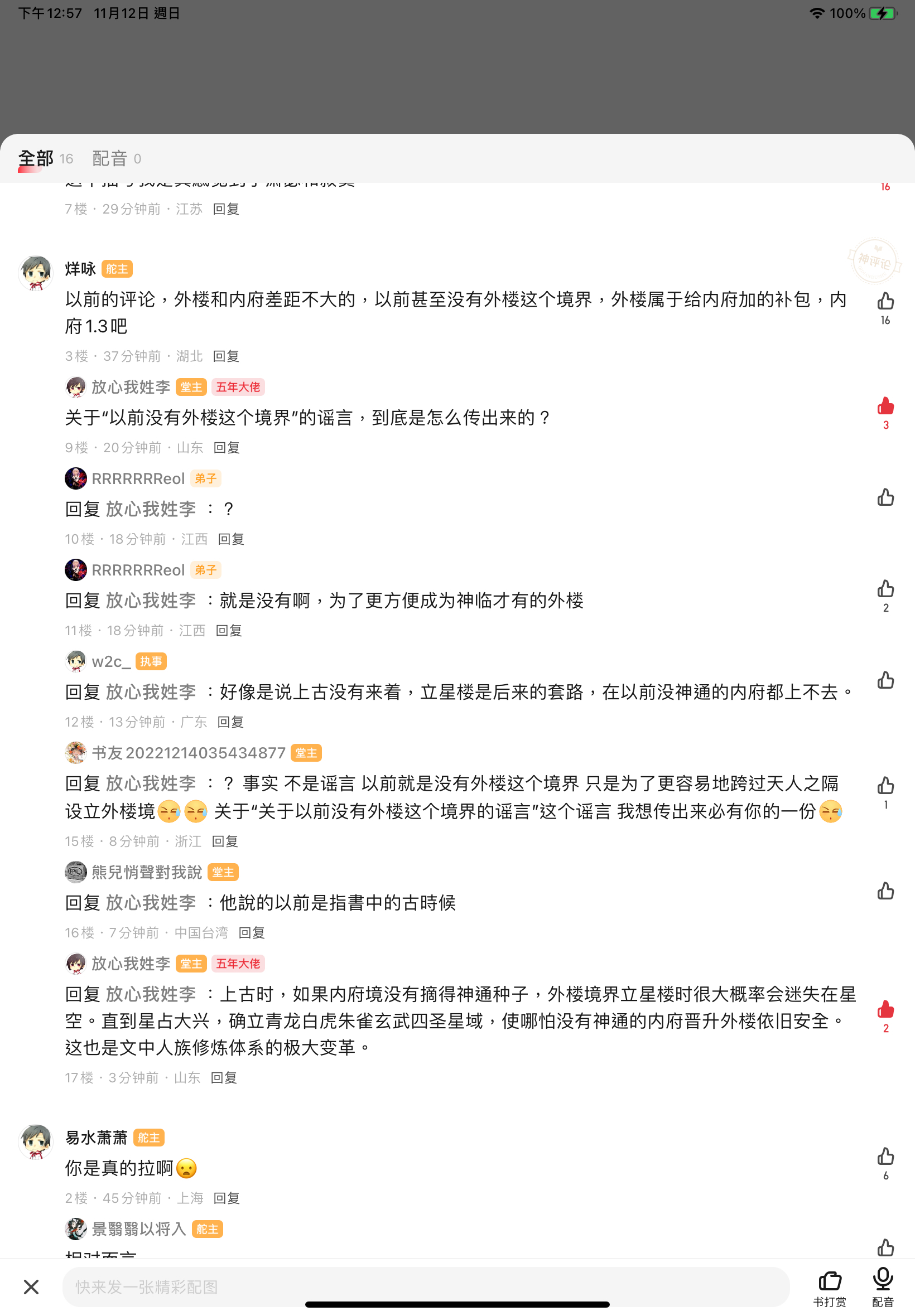Open 易水萧萧's profile avatar
This screenshot has height=1316, width=915.
point(36,1142)
